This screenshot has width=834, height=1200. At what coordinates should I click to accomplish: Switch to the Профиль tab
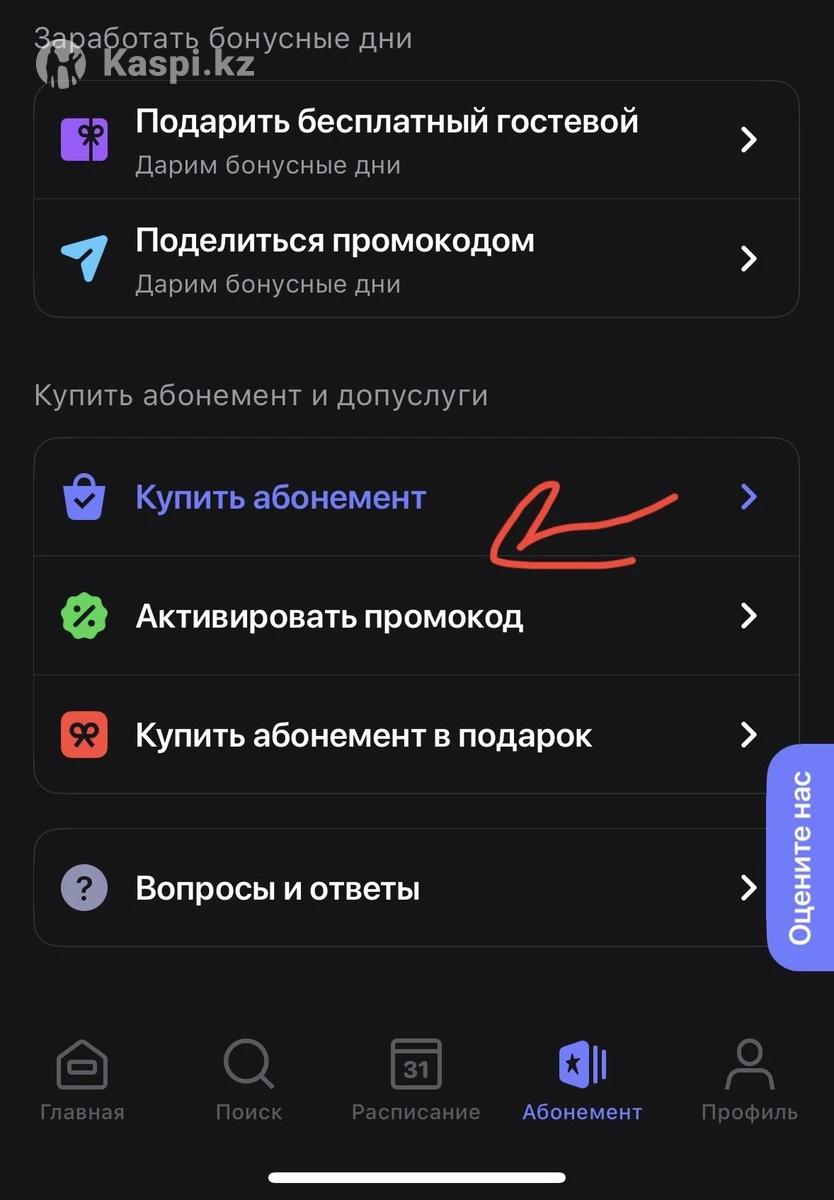tap(749, 1080)
